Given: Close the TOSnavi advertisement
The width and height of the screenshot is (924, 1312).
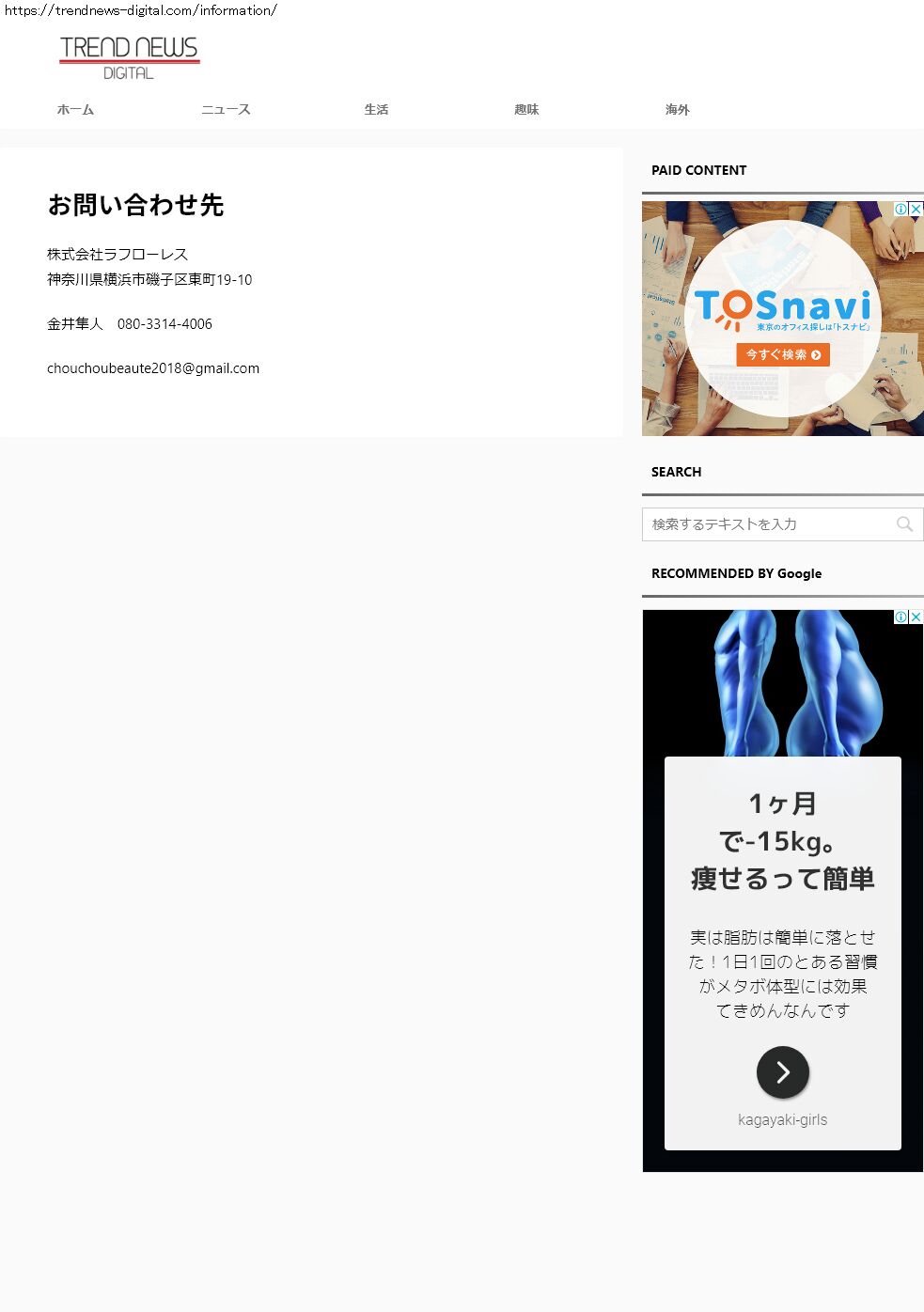Looking at the screenshot, I should (916, 209).
